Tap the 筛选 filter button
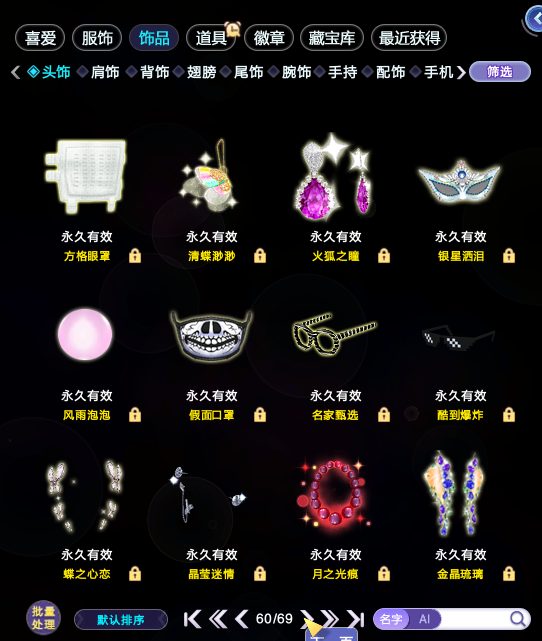The image size is (542, 641). point(499,72)
